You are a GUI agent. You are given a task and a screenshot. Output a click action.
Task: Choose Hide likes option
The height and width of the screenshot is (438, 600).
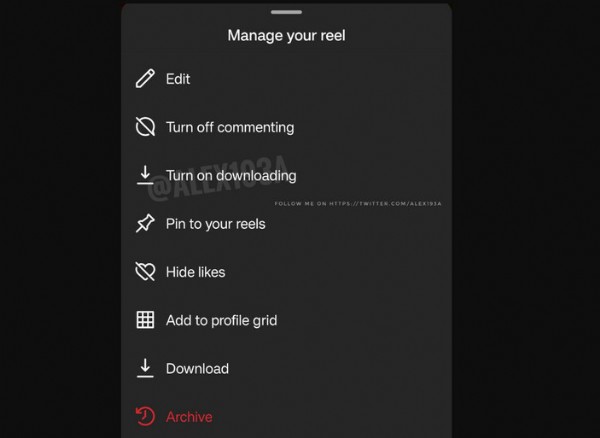point(195,272)
